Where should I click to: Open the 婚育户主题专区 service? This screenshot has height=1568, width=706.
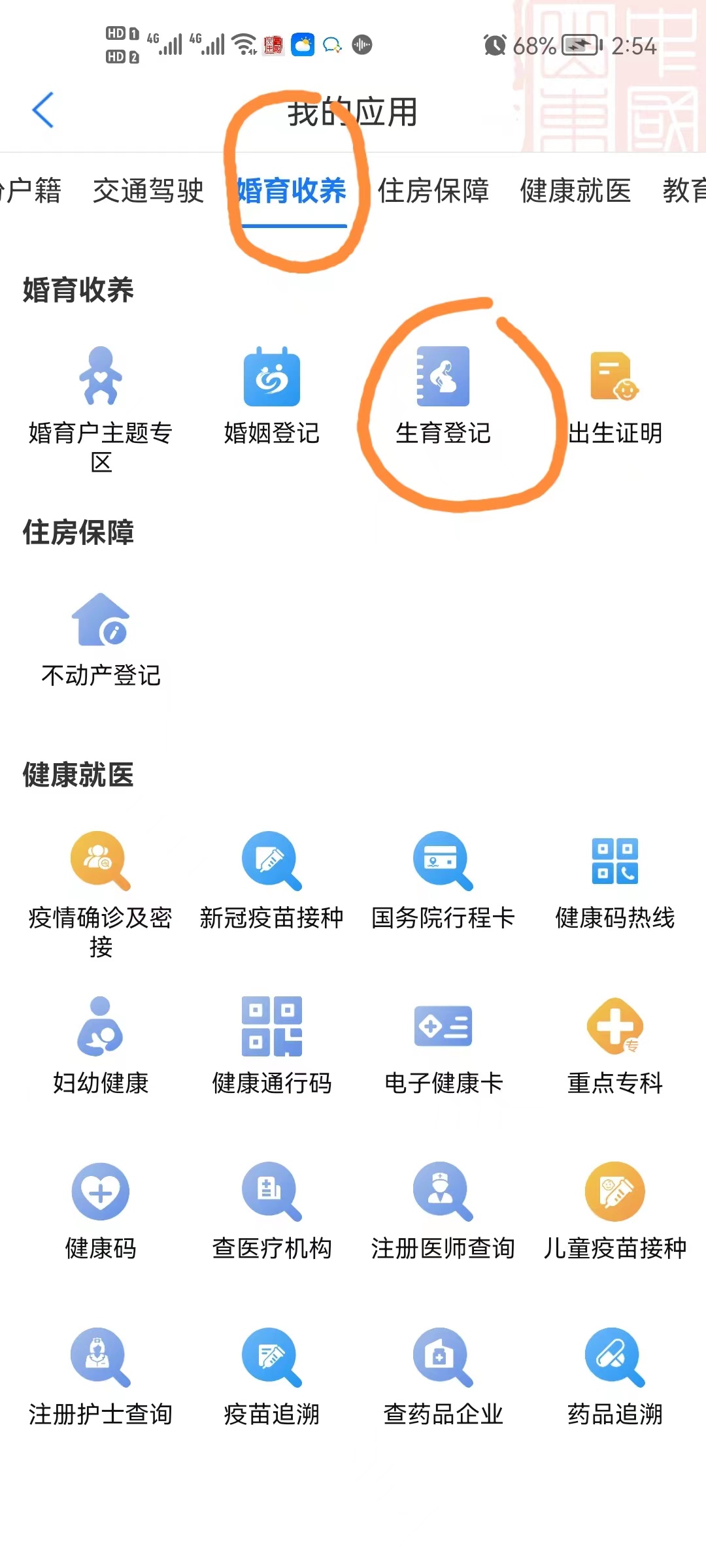point(98,392)
